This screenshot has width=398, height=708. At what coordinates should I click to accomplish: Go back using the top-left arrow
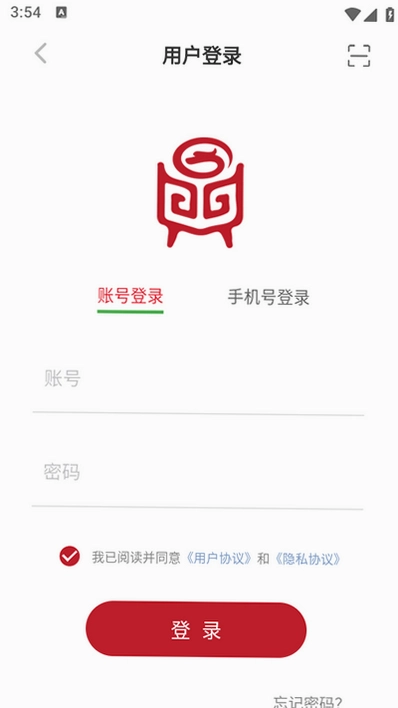coord(41,54)
